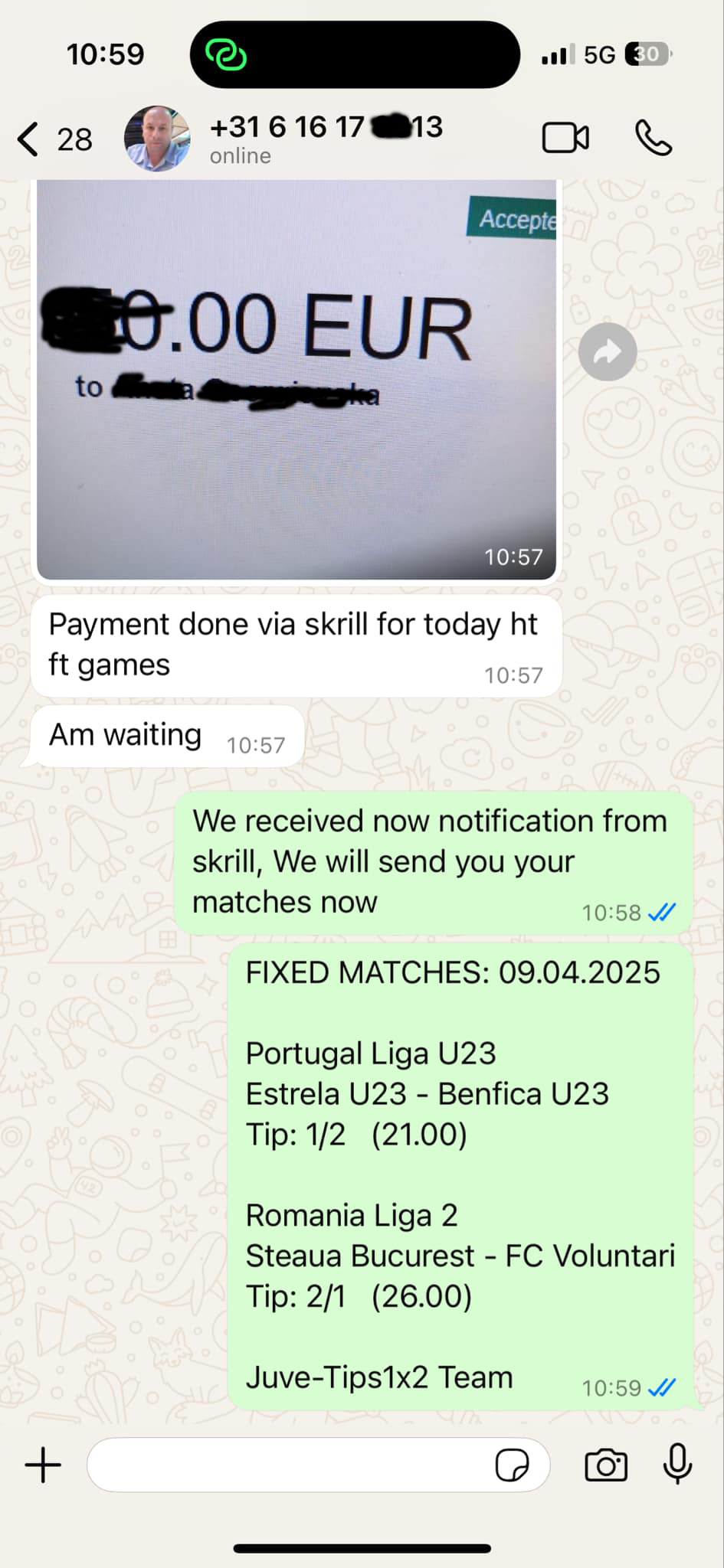Screen dimensions: 724x1568
Task: Tap the microphone to record voice message
Action: click(x=677, y=1464)
